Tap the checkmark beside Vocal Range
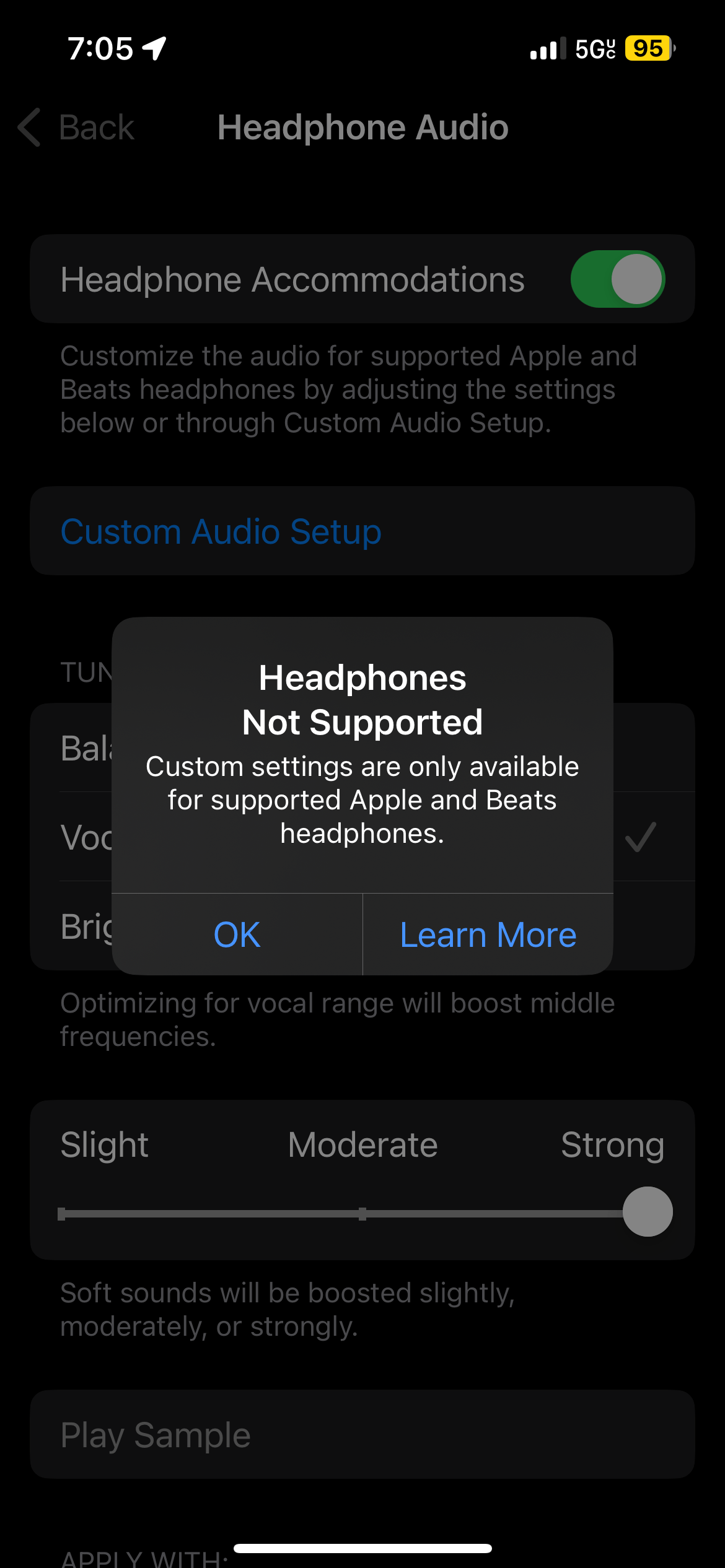This screenshot has height=1568, width=725. pos(641,837)
